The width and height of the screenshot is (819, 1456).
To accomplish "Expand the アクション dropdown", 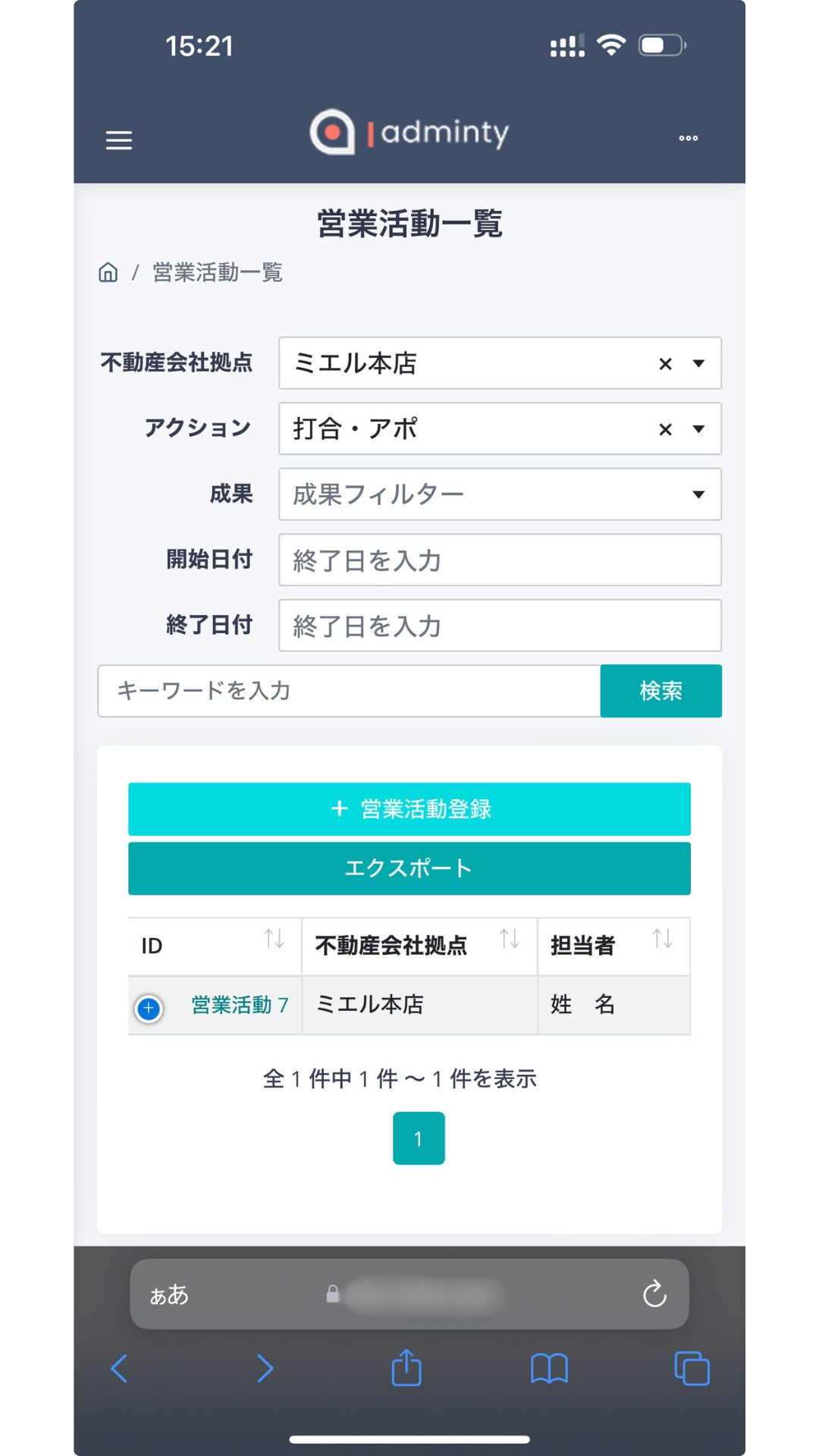I will click(x=698, y=429).
